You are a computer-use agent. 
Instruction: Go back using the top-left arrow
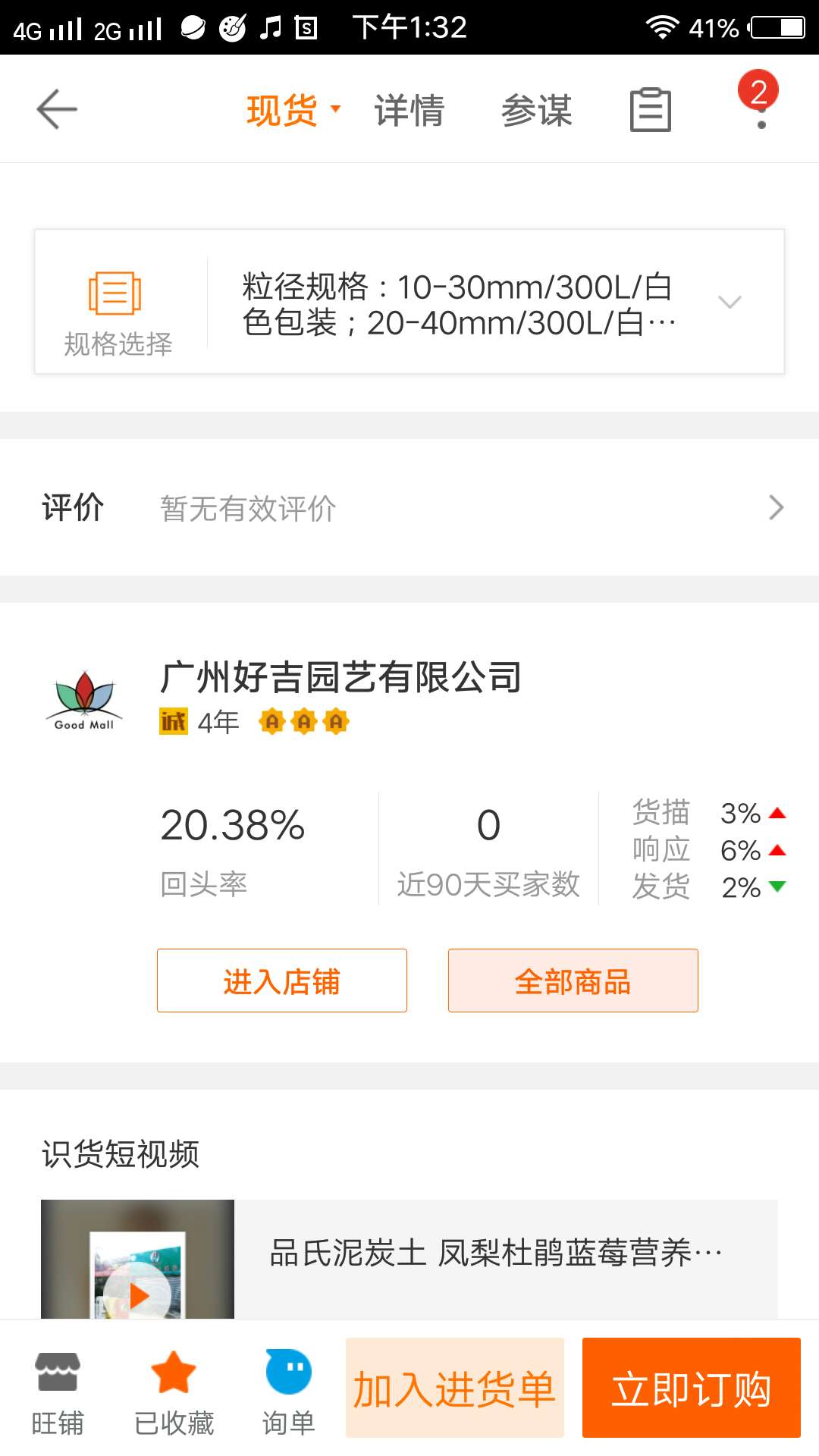(57, 109)
